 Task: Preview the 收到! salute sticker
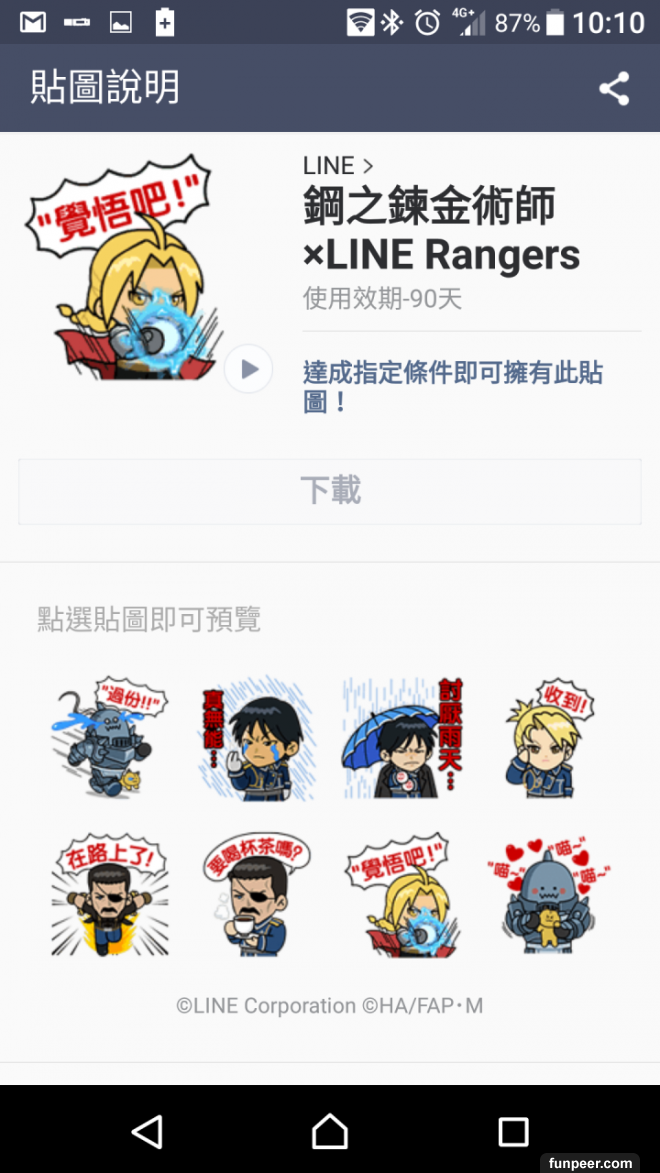click(x=549, y=737)
